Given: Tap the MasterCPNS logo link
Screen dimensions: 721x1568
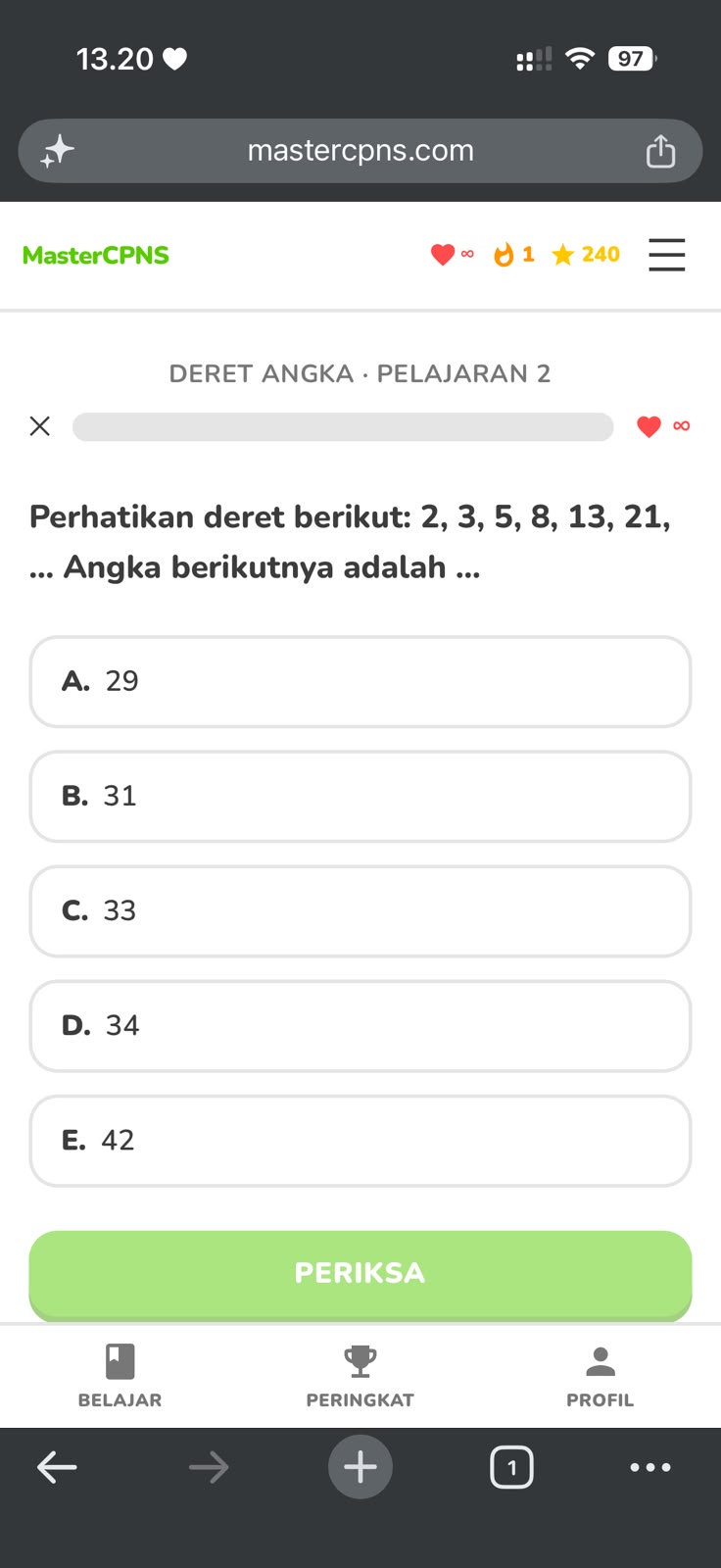Looking at the screenshot, I should 96,255.
